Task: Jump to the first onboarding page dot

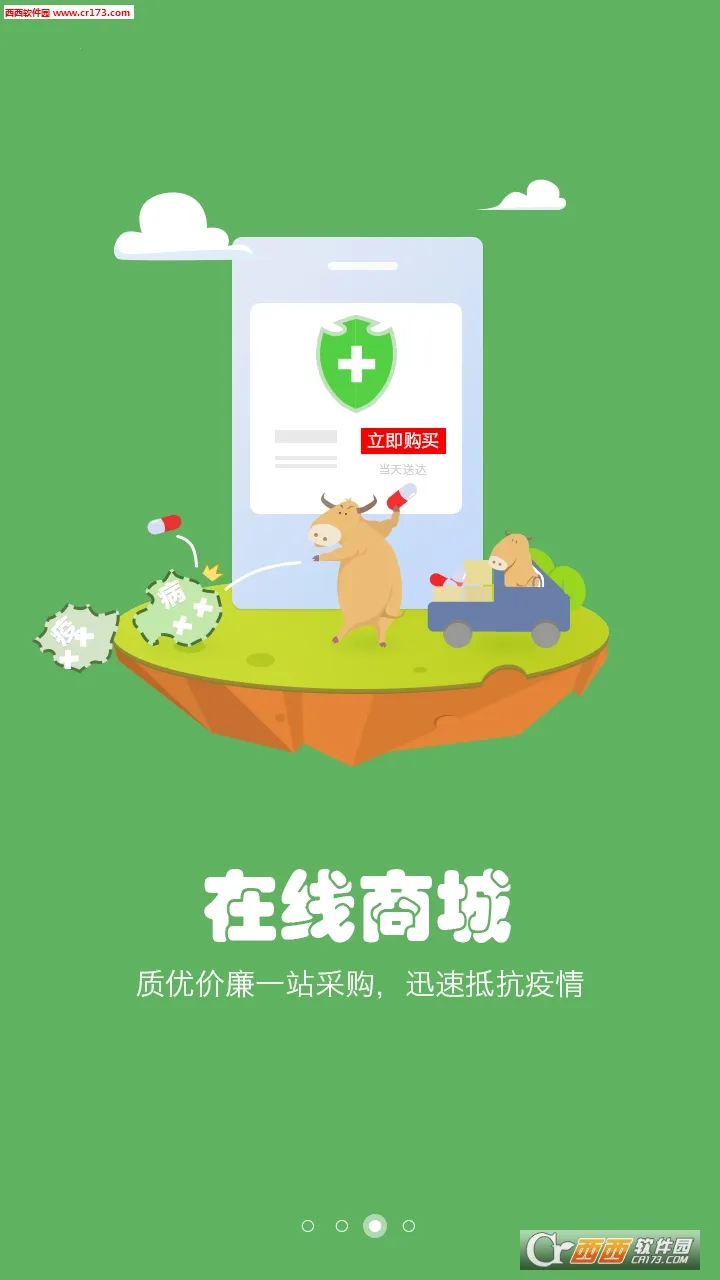Action: (x=308, y=1226)
